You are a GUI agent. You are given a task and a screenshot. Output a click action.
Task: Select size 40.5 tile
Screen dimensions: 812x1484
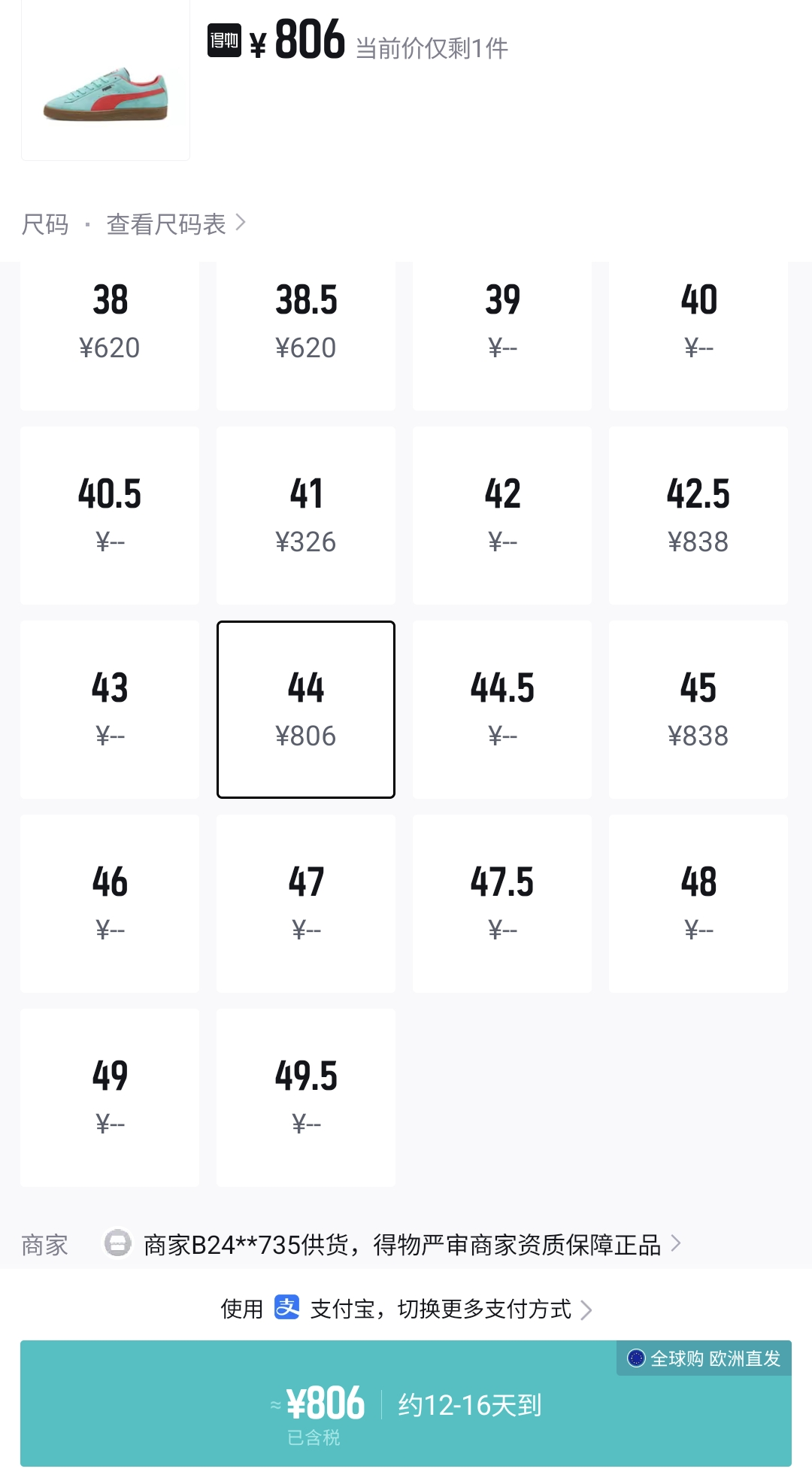pyautogui.click(x=110, y=516)
